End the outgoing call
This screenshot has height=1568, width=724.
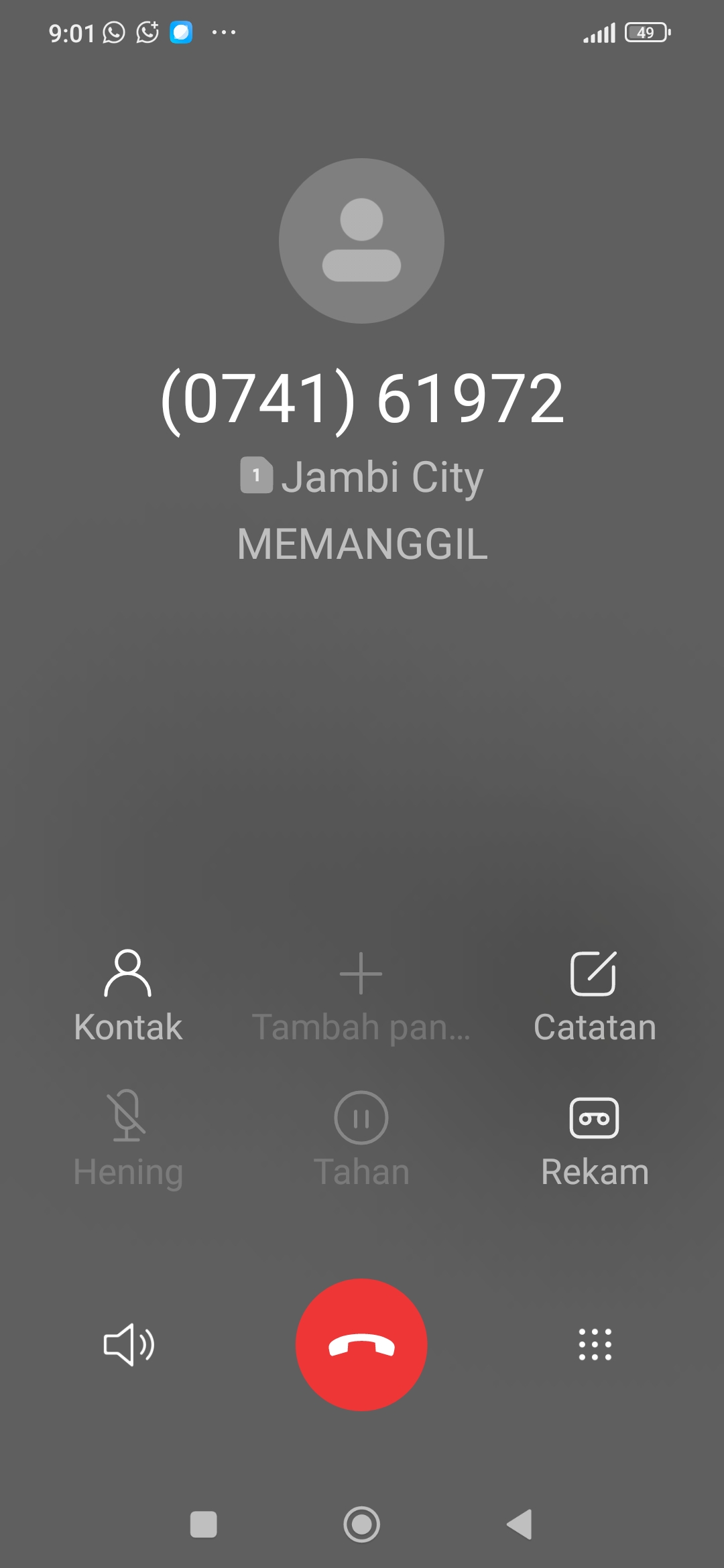[x=361, y=1344]
